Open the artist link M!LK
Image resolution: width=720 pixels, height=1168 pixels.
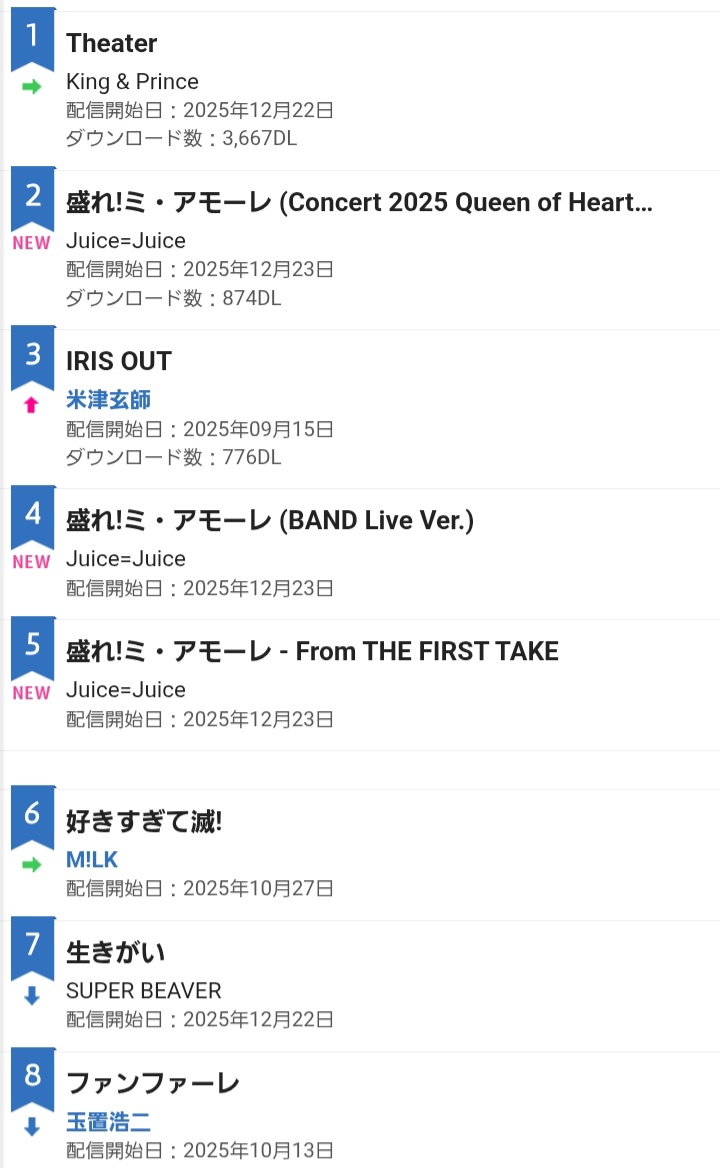92,859
